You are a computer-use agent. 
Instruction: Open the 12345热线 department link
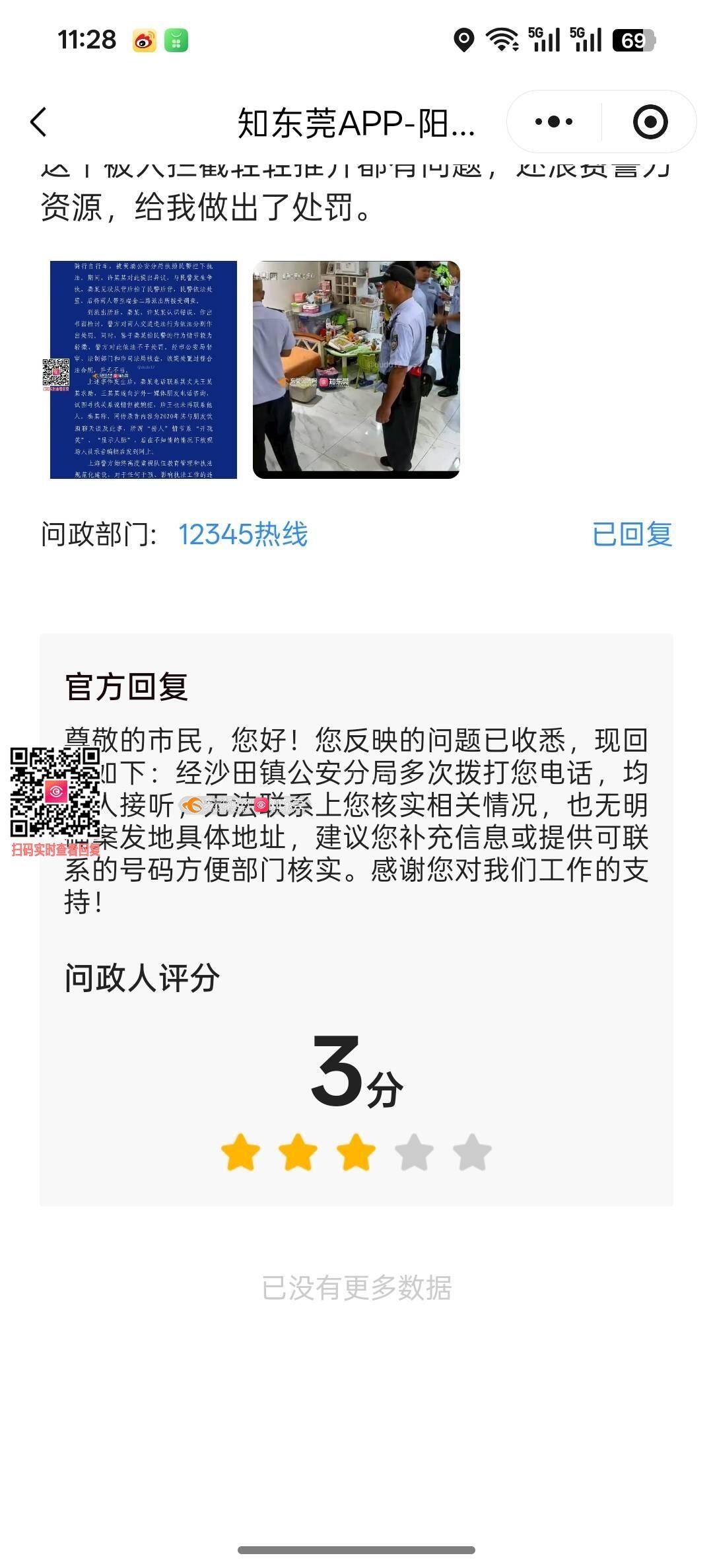point(243,534)
